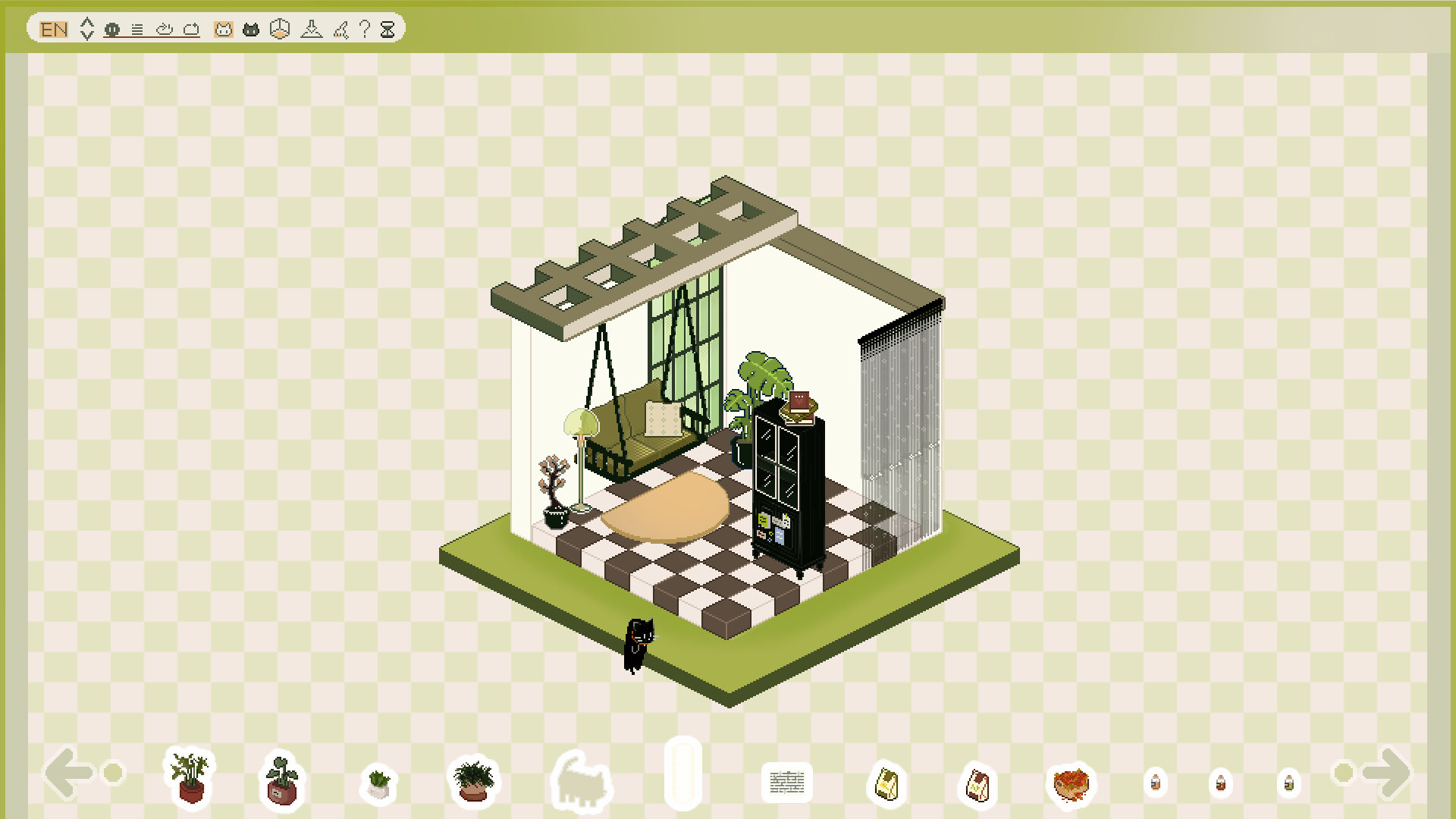Tap the download export icon

point(311,30)
